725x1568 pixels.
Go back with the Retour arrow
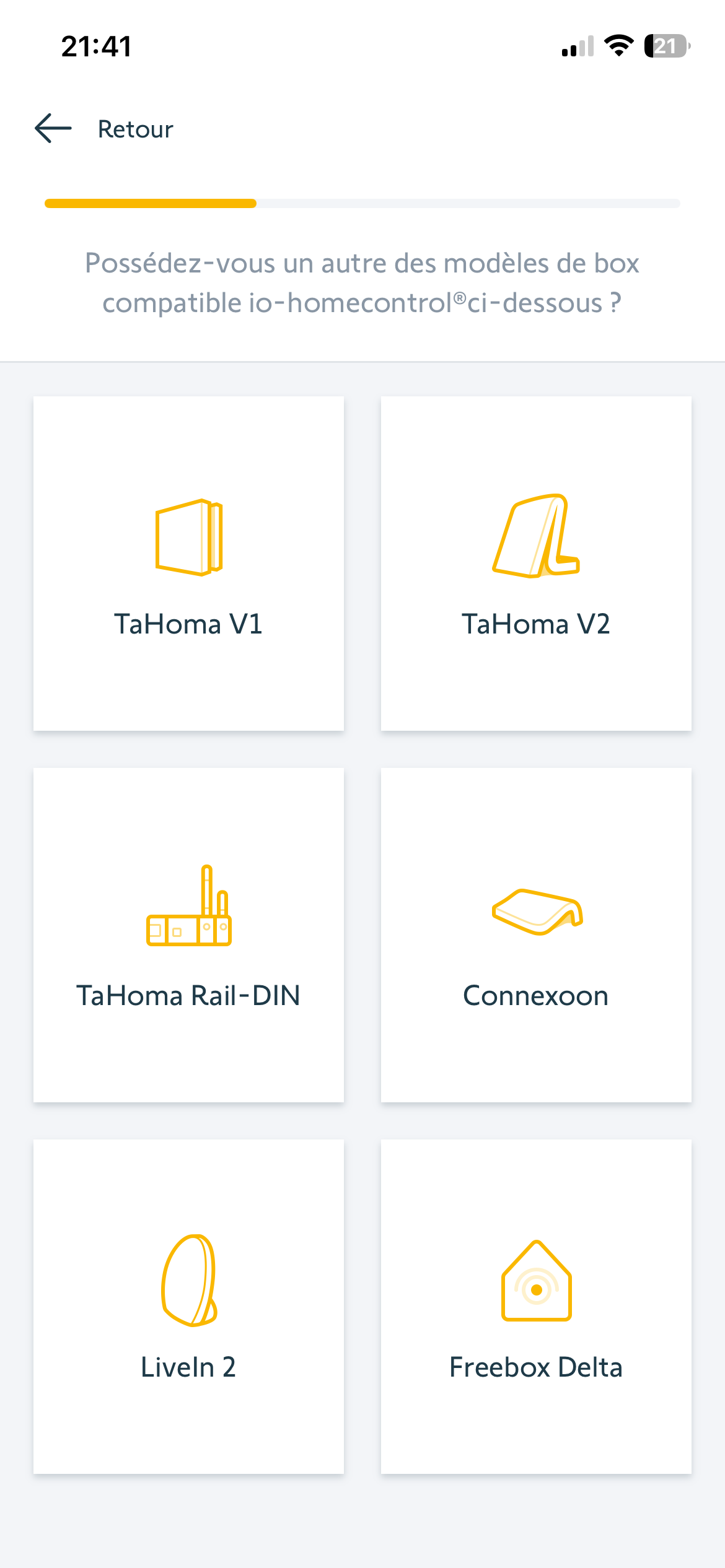tap(53, 129)
